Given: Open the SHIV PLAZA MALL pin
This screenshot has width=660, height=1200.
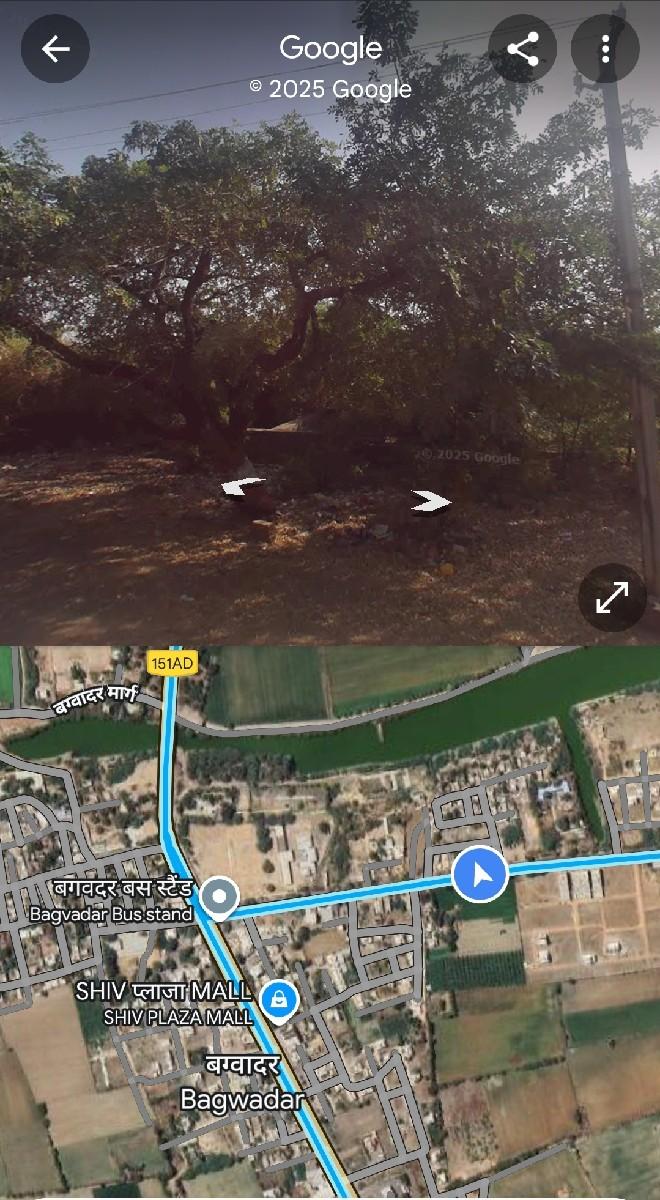Looking at the screenshot, I should click(279, 998).
